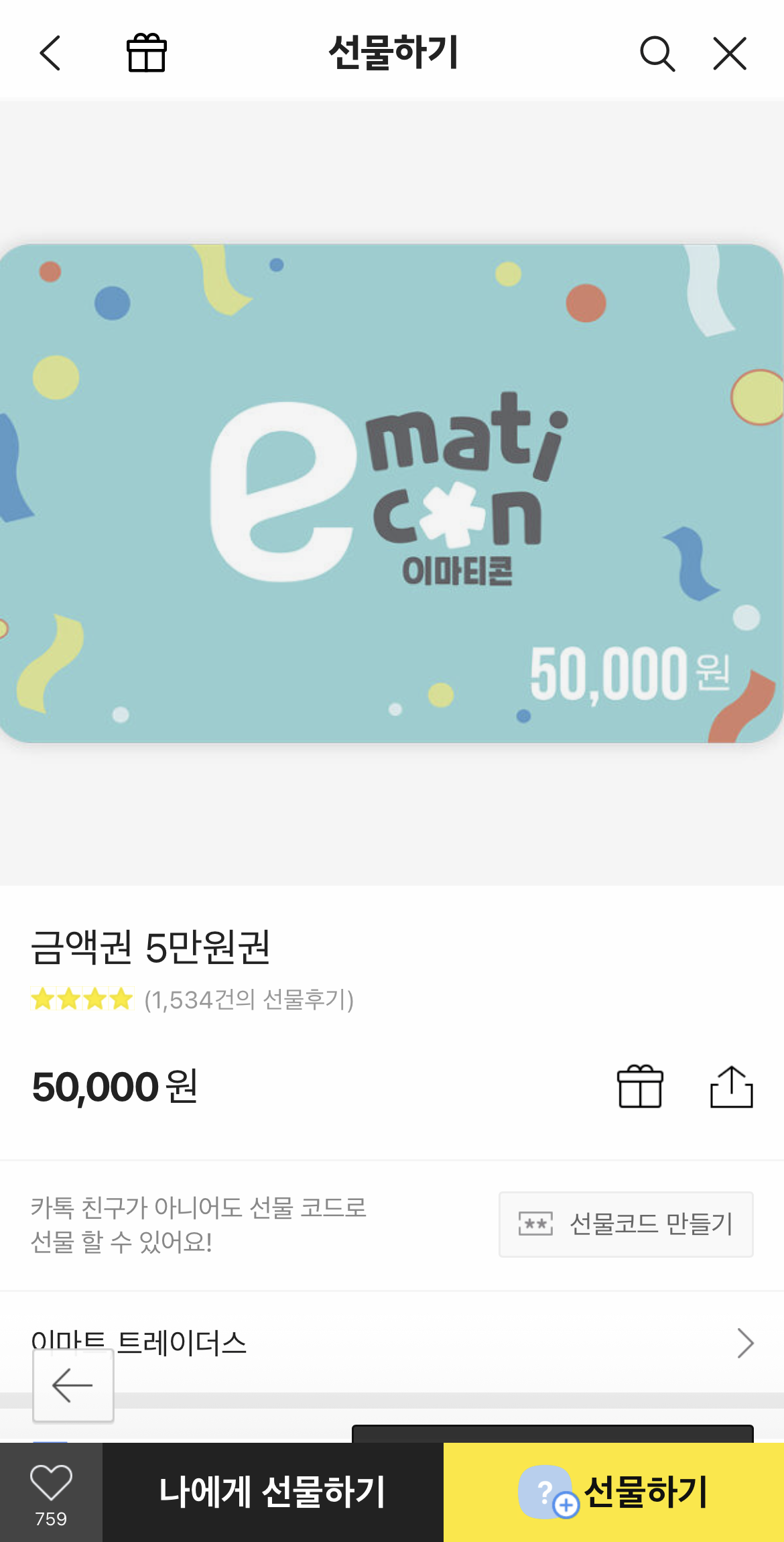Open the gift box icon in the top bar
784x1542 pixels.
145,54
